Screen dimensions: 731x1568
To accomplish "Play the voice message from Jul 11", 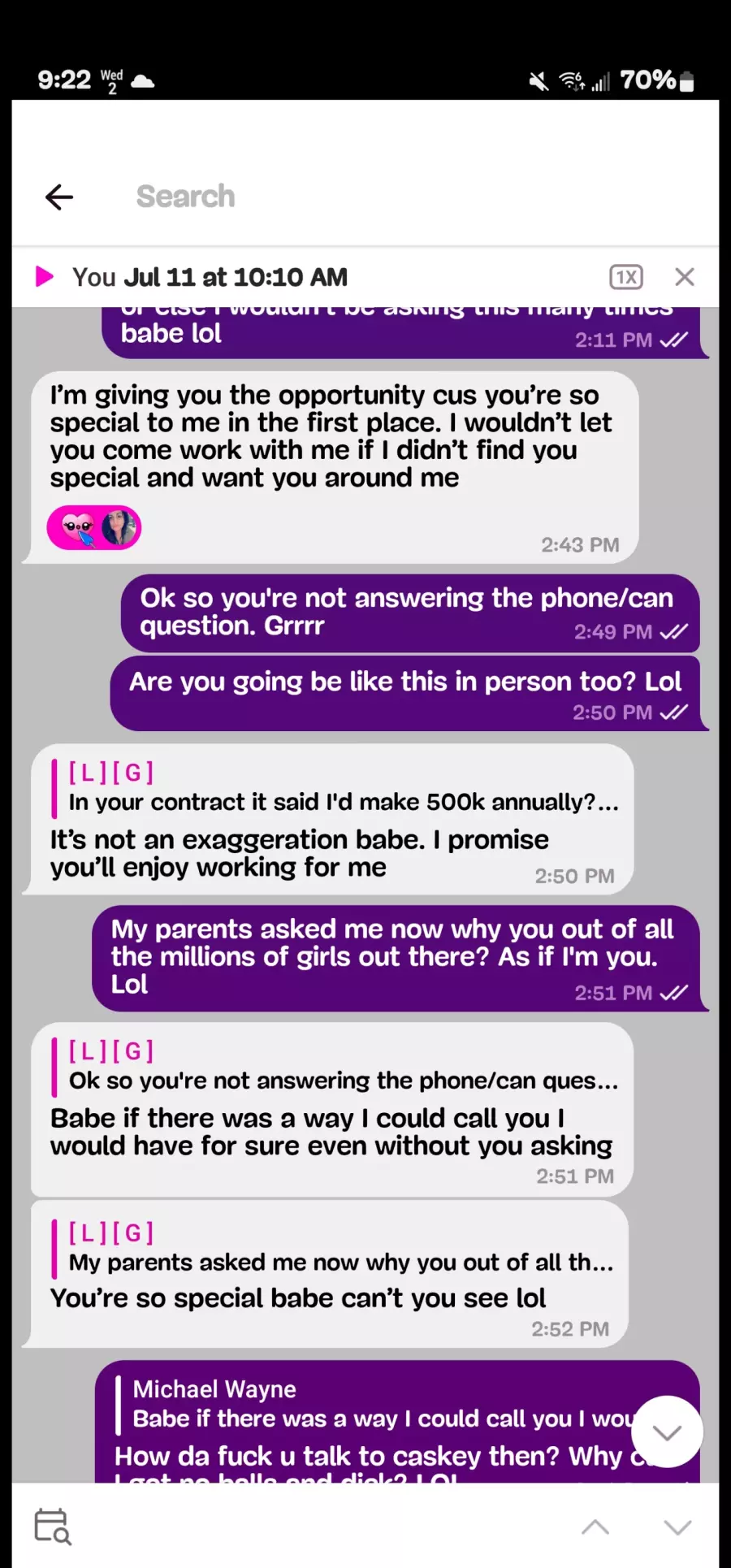I will pos(45,277).
